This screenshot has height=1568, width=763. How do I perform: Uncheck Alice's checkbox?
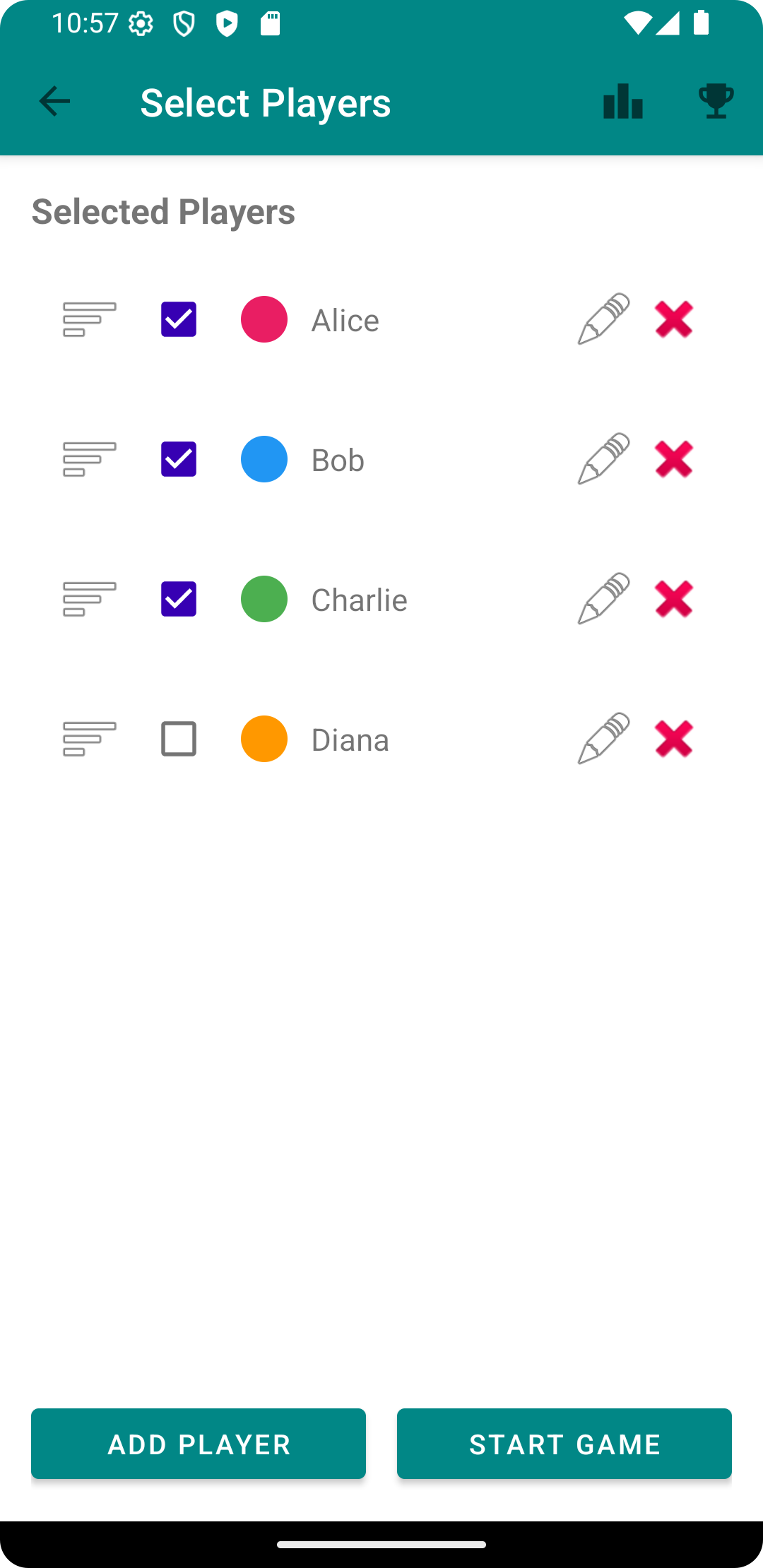point(179,319)
